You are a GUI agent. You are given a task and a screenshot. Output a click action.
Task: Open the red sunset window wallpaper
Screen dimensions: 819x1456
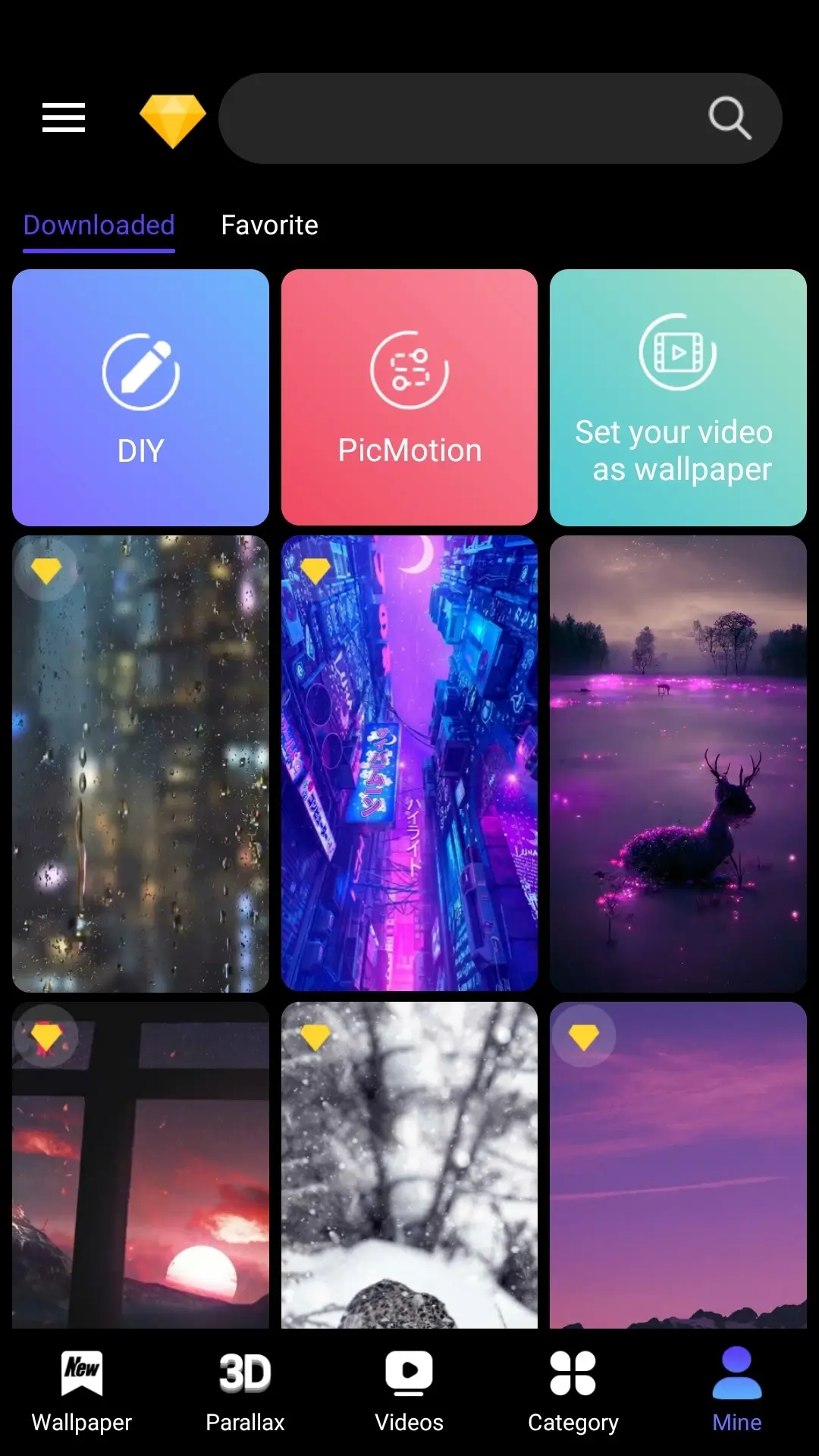140,1165
